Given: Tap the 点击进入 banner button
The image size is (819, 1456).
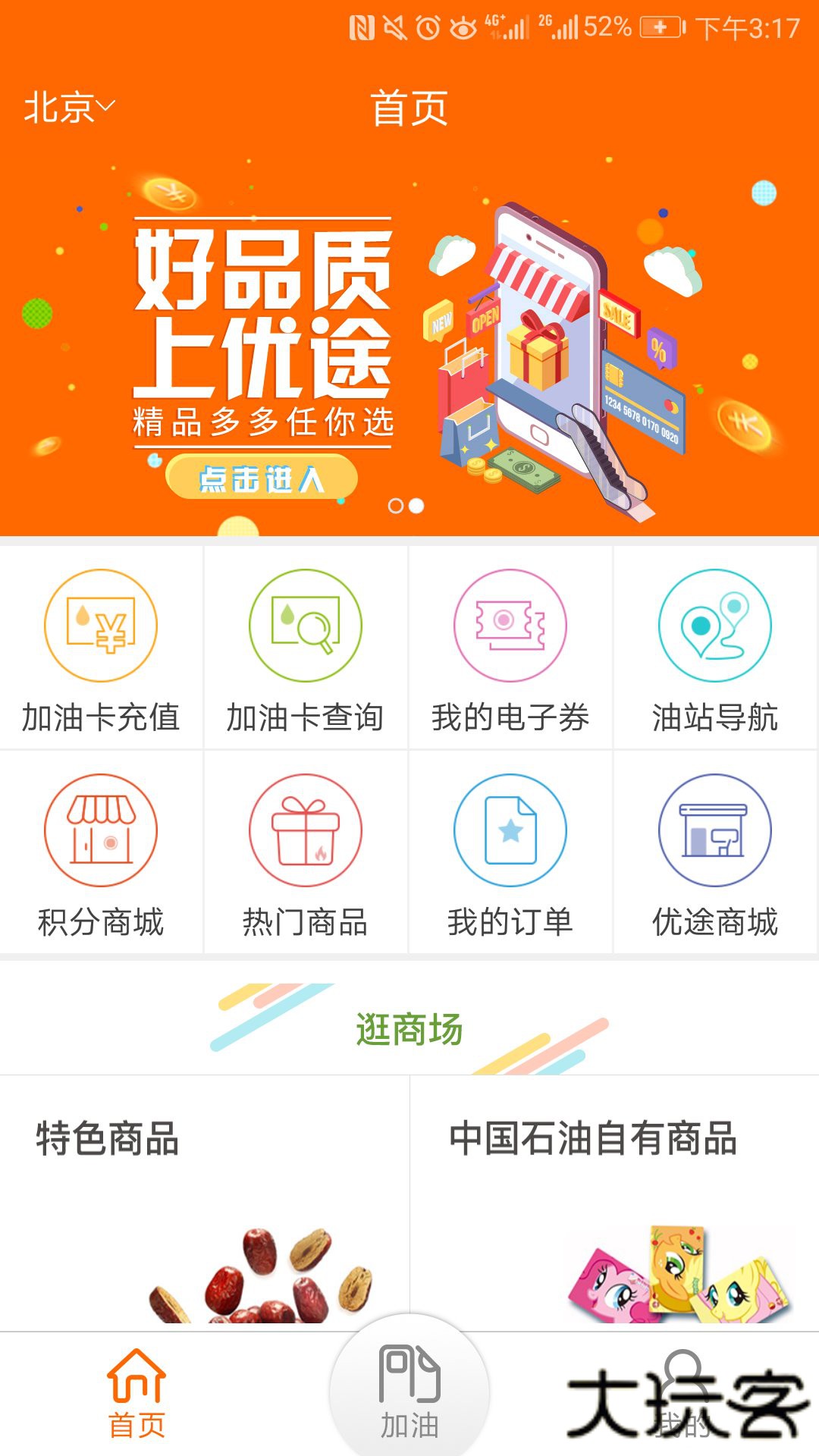Looking at the screenshot, I should [x=260, y=479].
